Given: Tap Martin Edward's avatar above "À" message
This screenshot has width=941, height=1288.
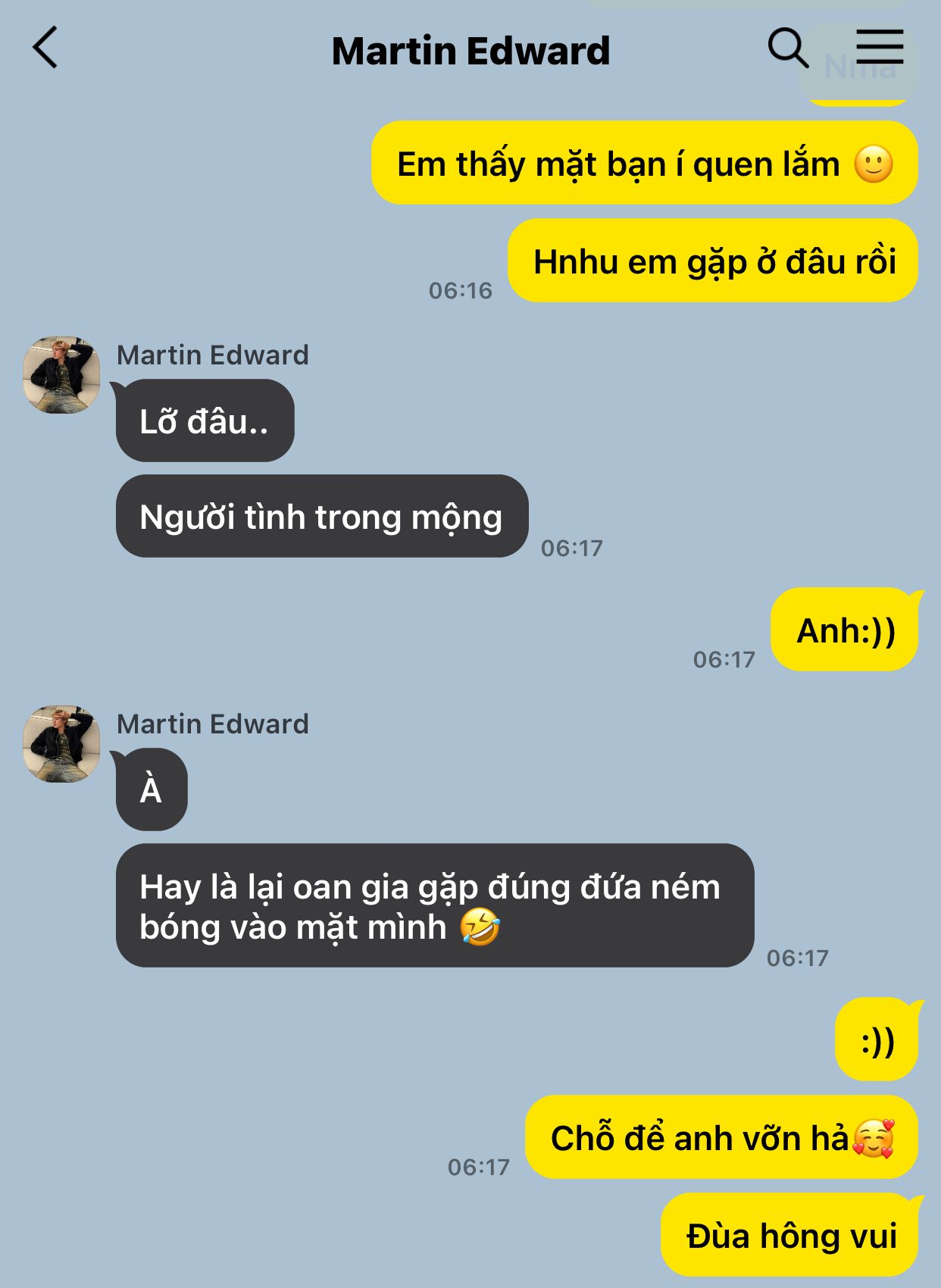Looking at the screenshot, I should point(61,744).
